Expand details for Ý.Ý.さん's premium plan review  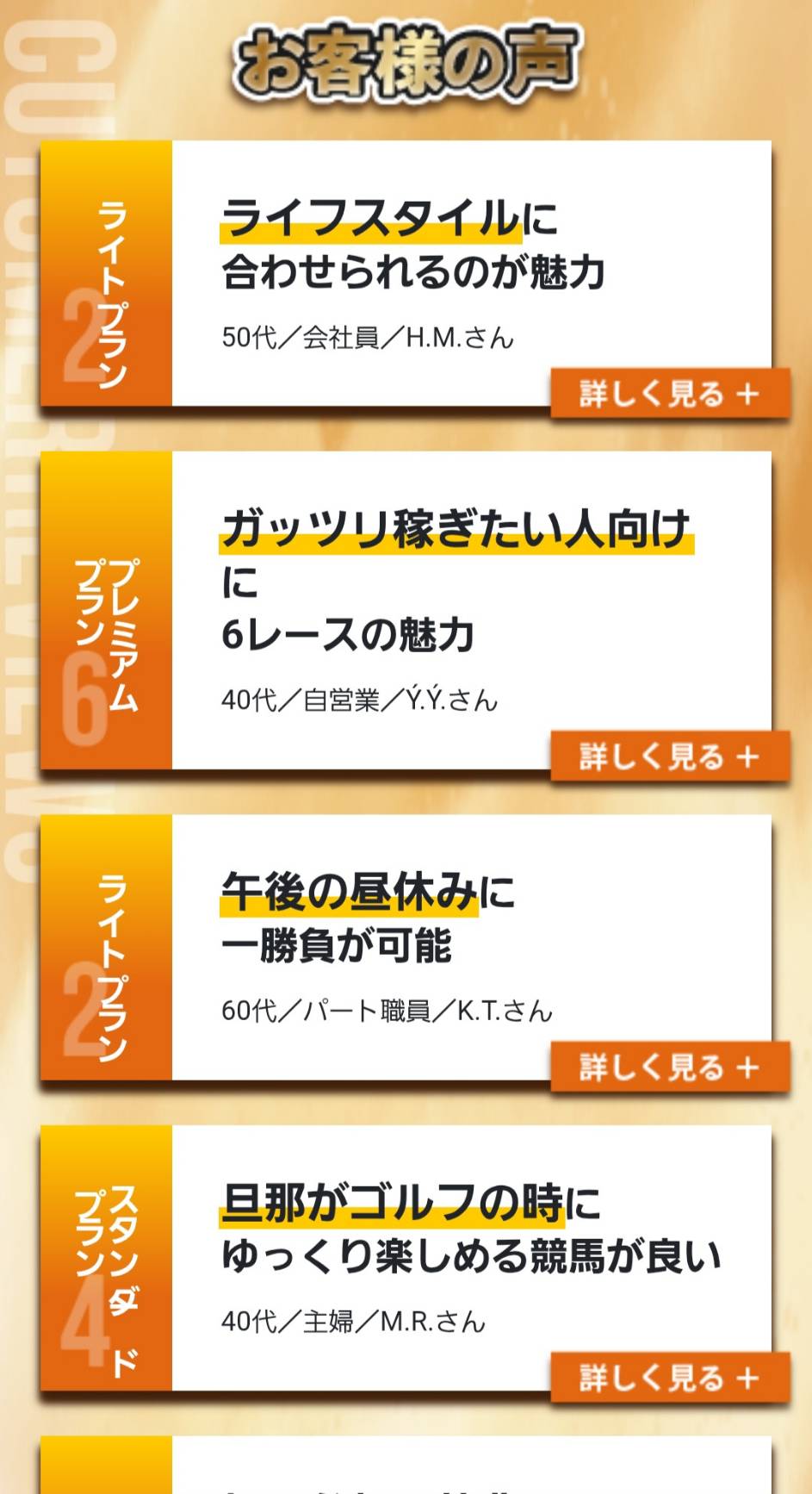coord(669,756)
